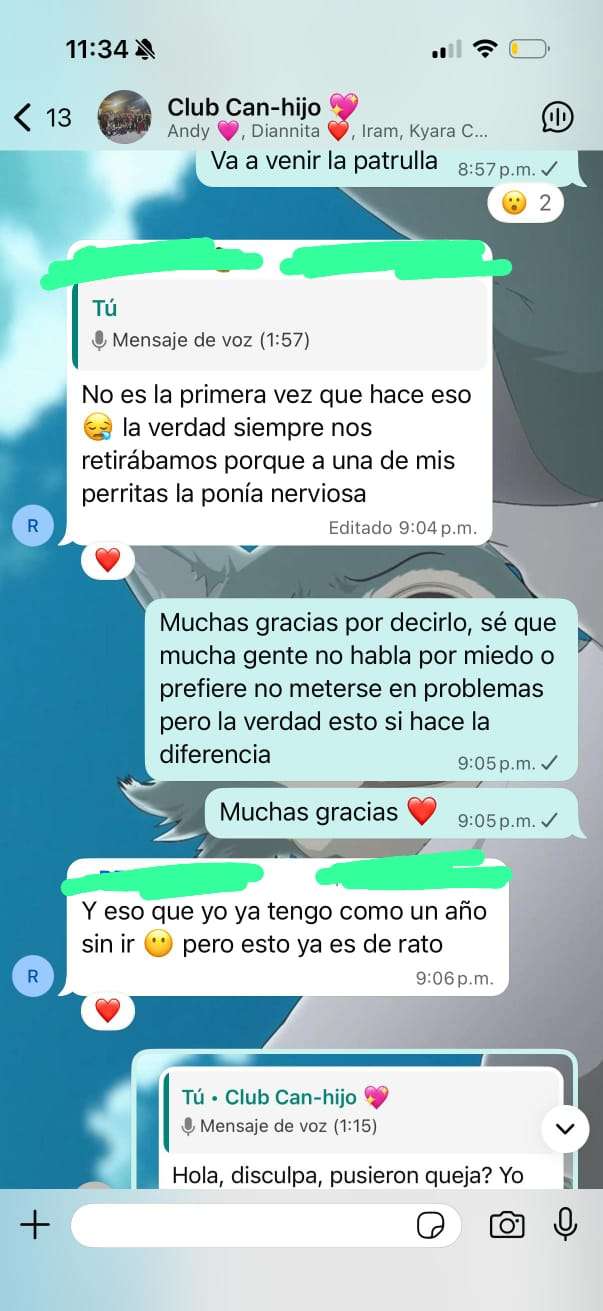Open the quoted voice message (1:57)
This screenshot has width=603, height=1311.
coord(280,325)
